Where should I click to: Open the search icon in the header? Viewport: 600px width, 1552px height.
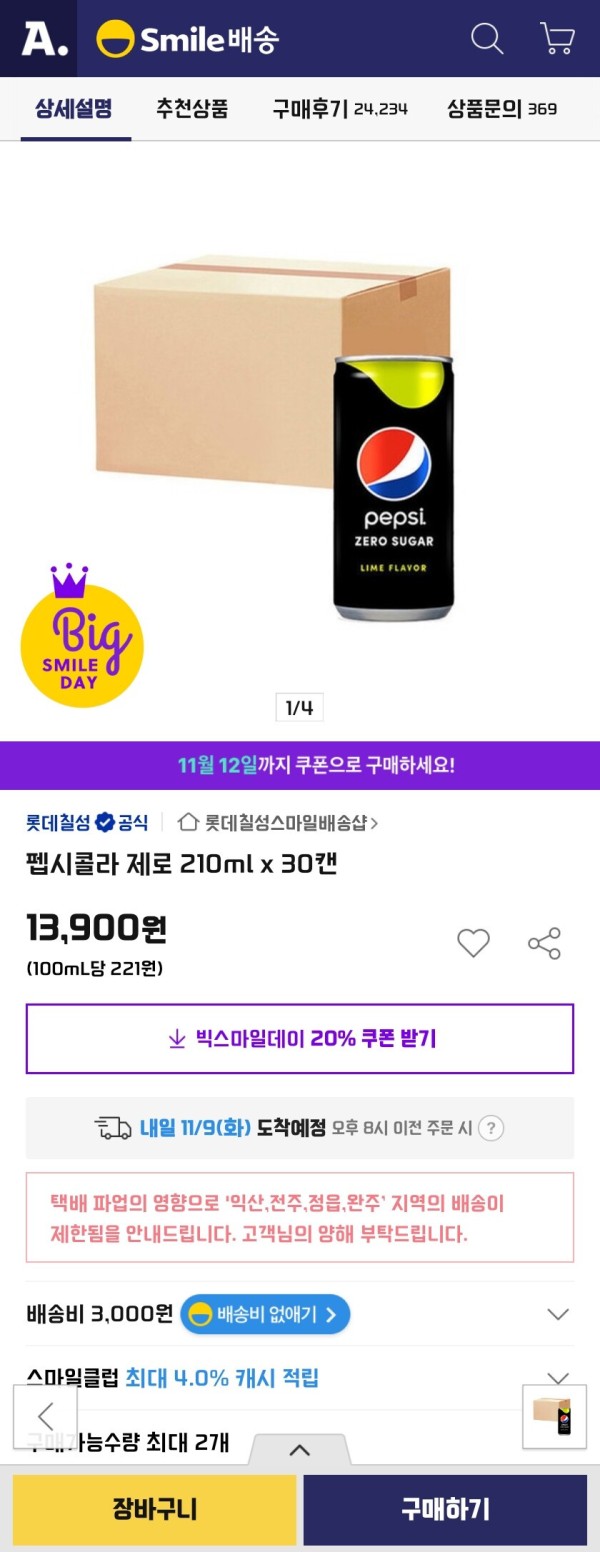tap(487, 39)
